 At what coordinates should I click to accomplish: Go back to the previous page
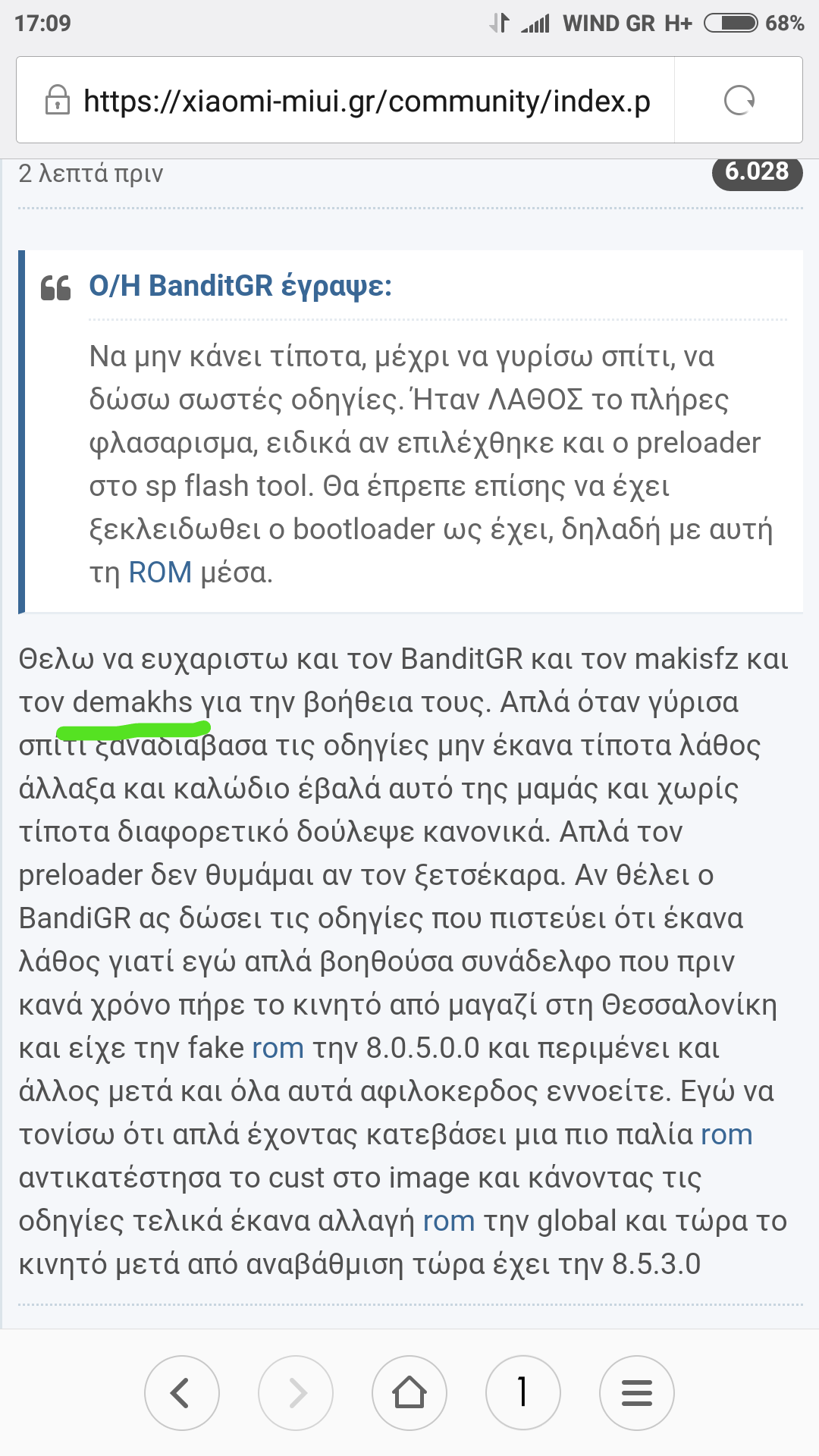tap(182, 1393)
